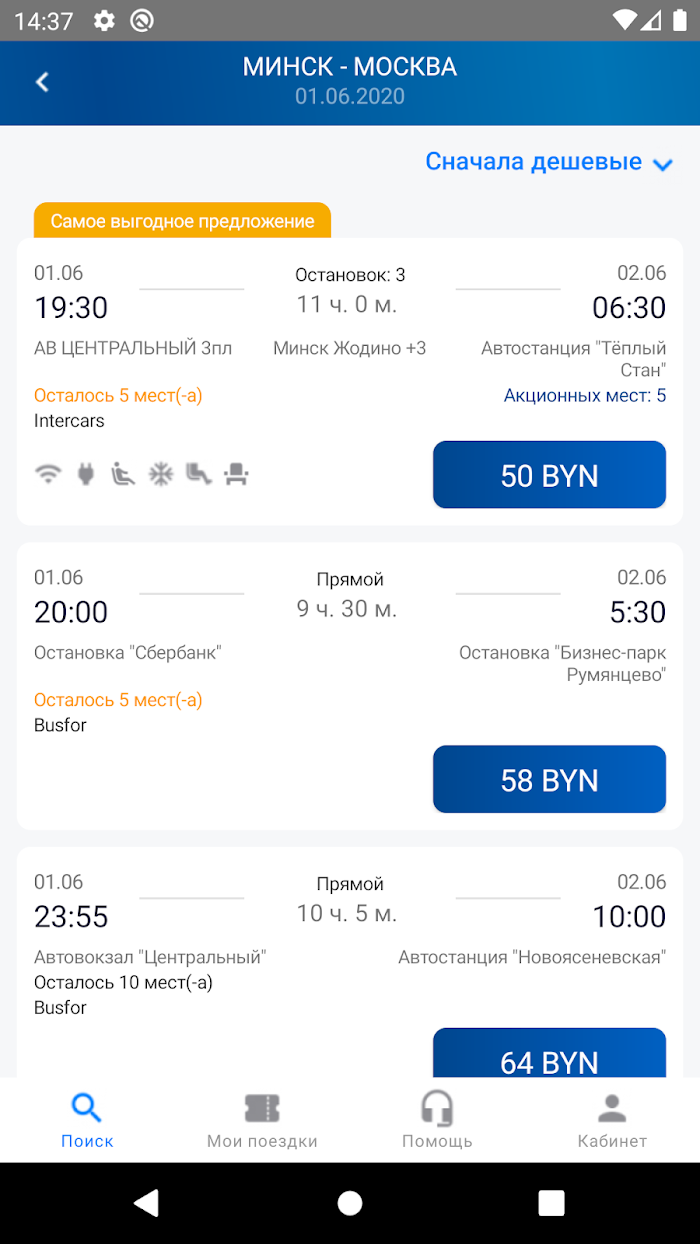Choose the 58 BYN Busfor ticket

pyautogui.click(x=549, y=779)
